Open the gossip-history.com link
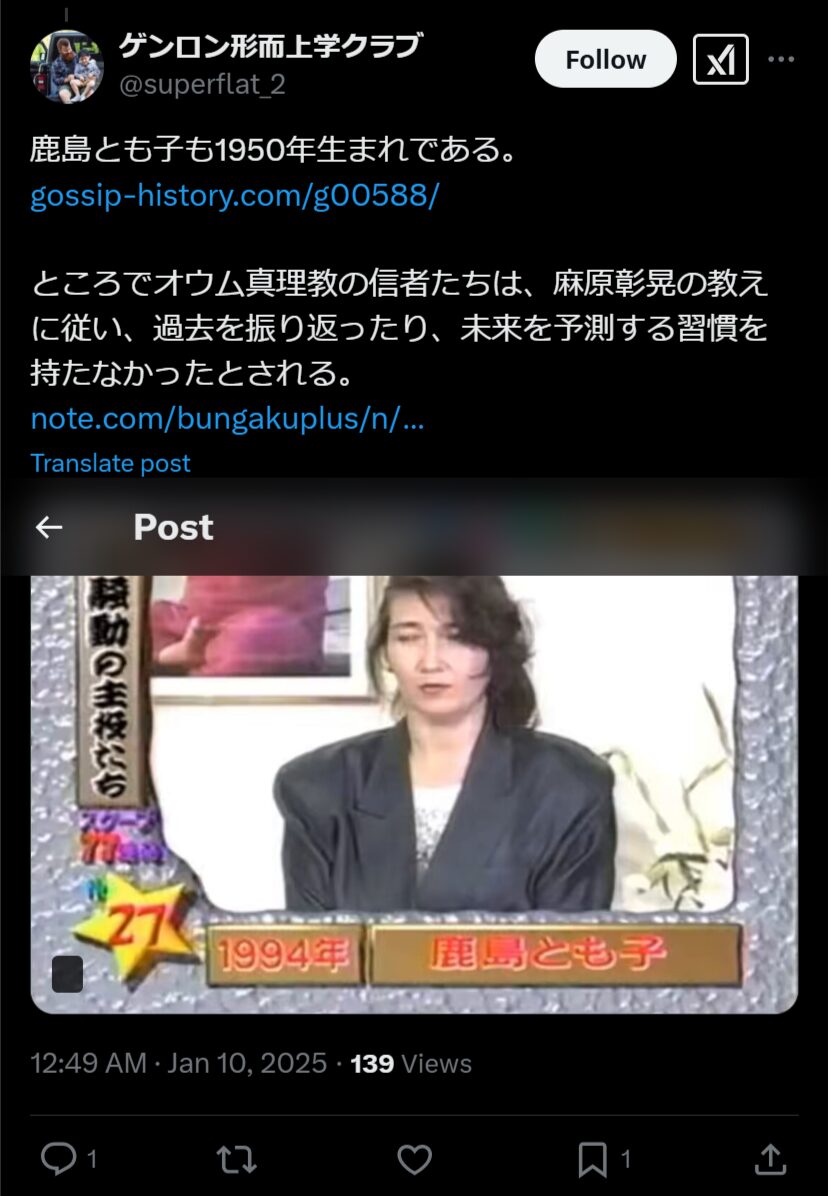This screenshot has height=1196, width=828. tap(235, 196)
